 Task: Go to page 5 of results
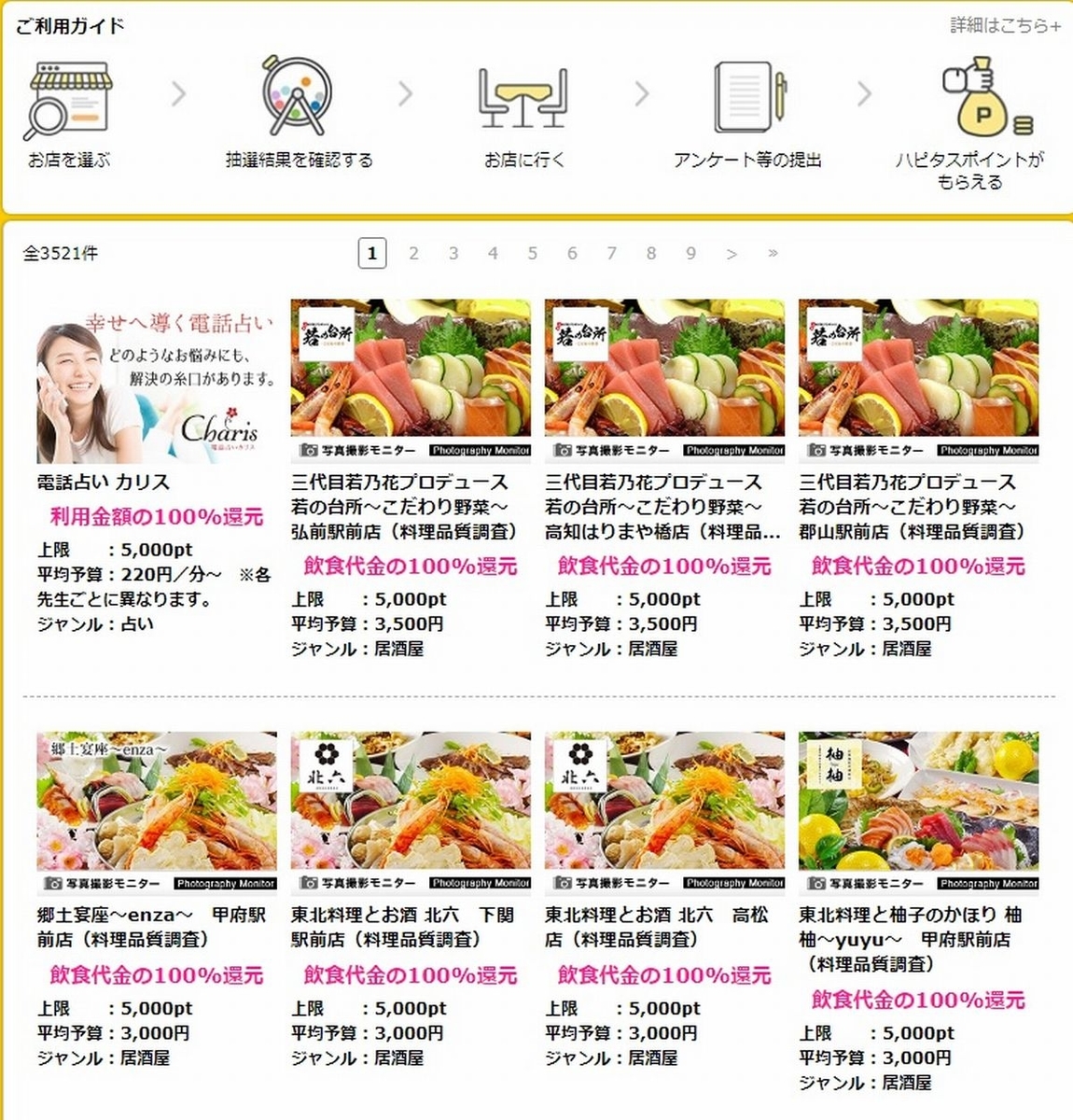tap(532, 253)
